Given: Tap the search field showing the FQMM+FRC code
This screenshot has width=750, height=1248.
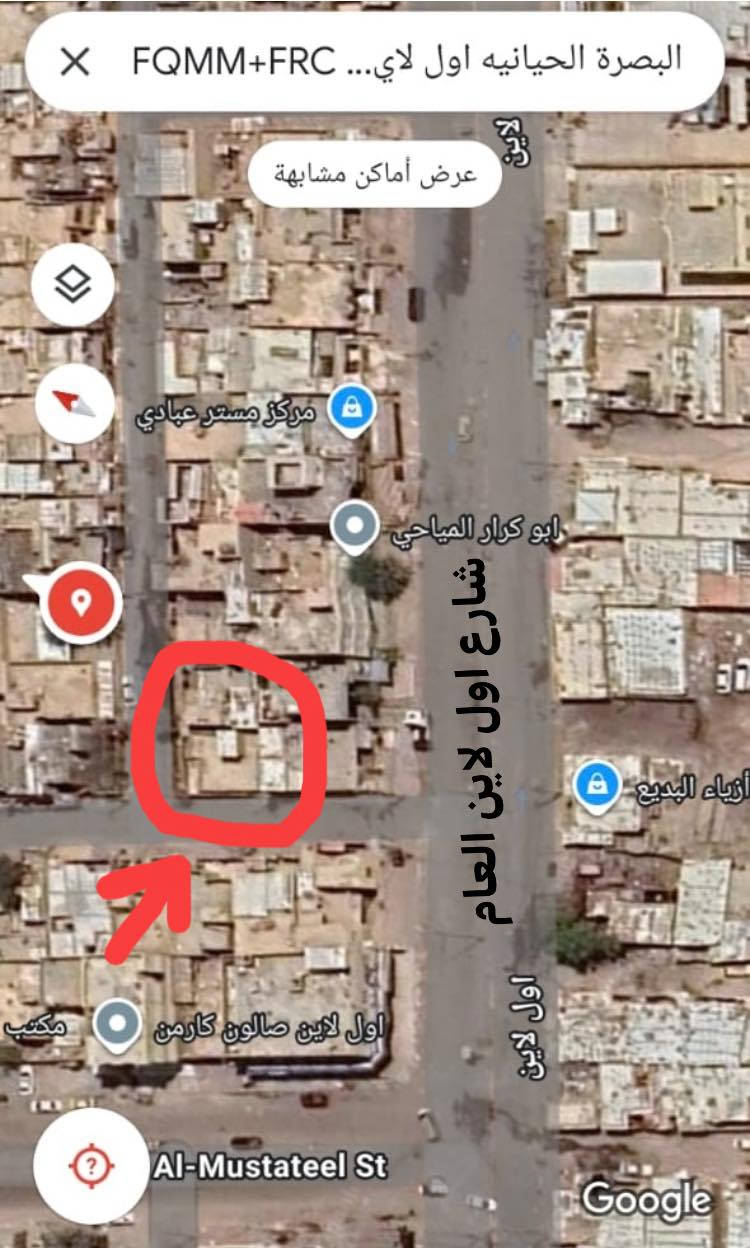Looking at the screenshot, I should (405, 61).
